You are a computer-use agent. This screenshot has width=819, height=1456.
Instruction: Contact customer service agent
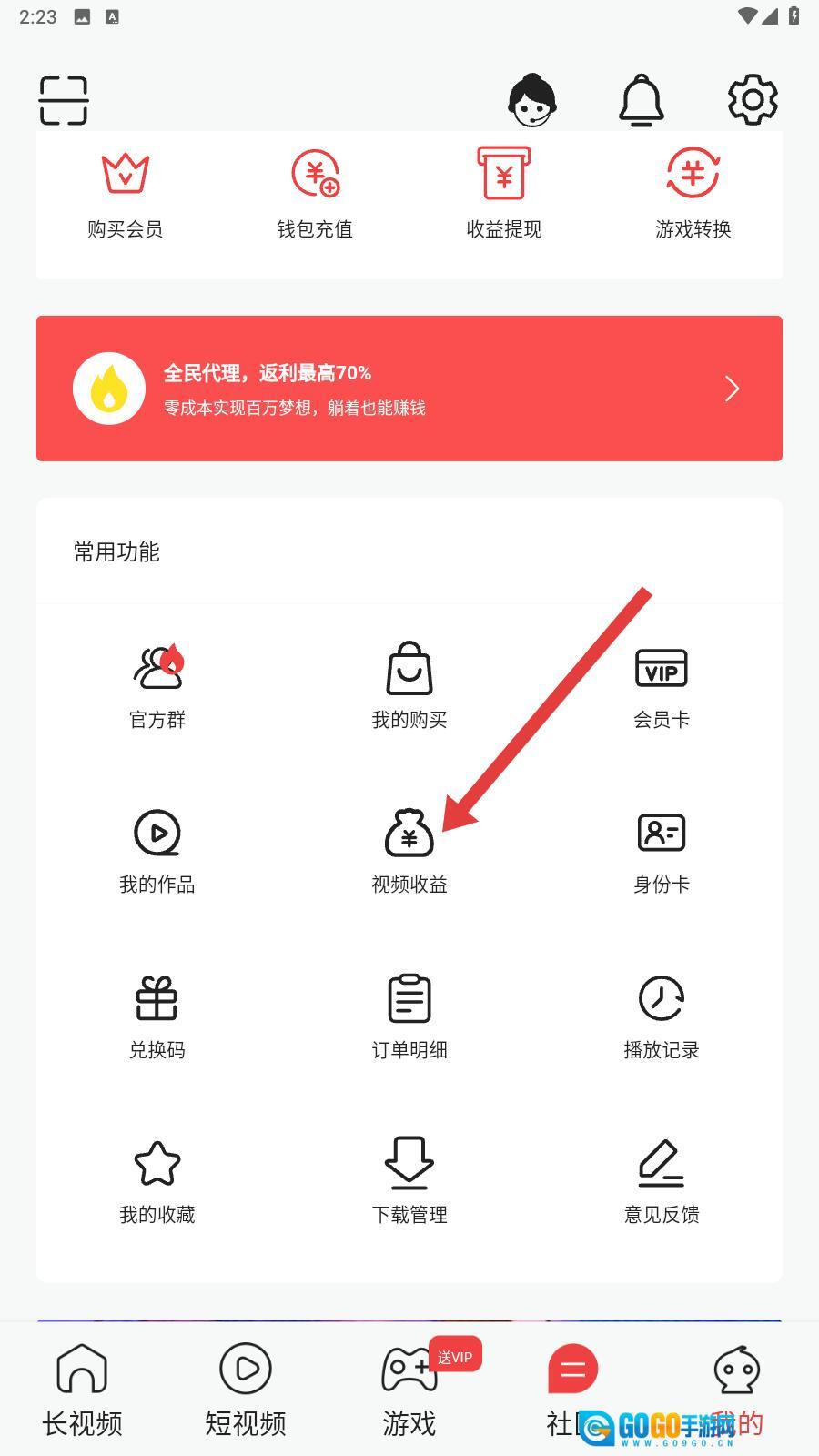pos(532,100)
